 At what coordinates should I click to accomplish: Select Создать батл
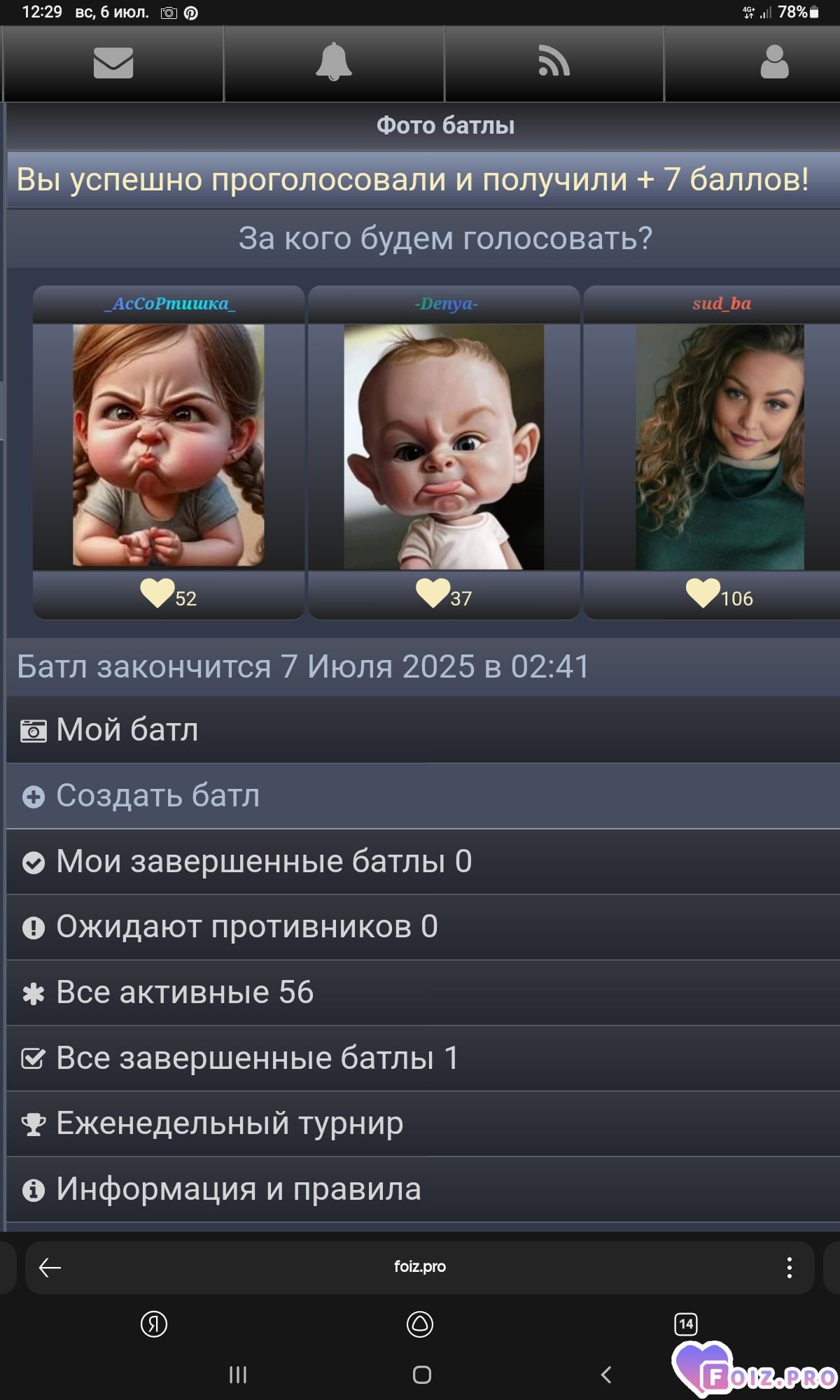pos(423,796)
